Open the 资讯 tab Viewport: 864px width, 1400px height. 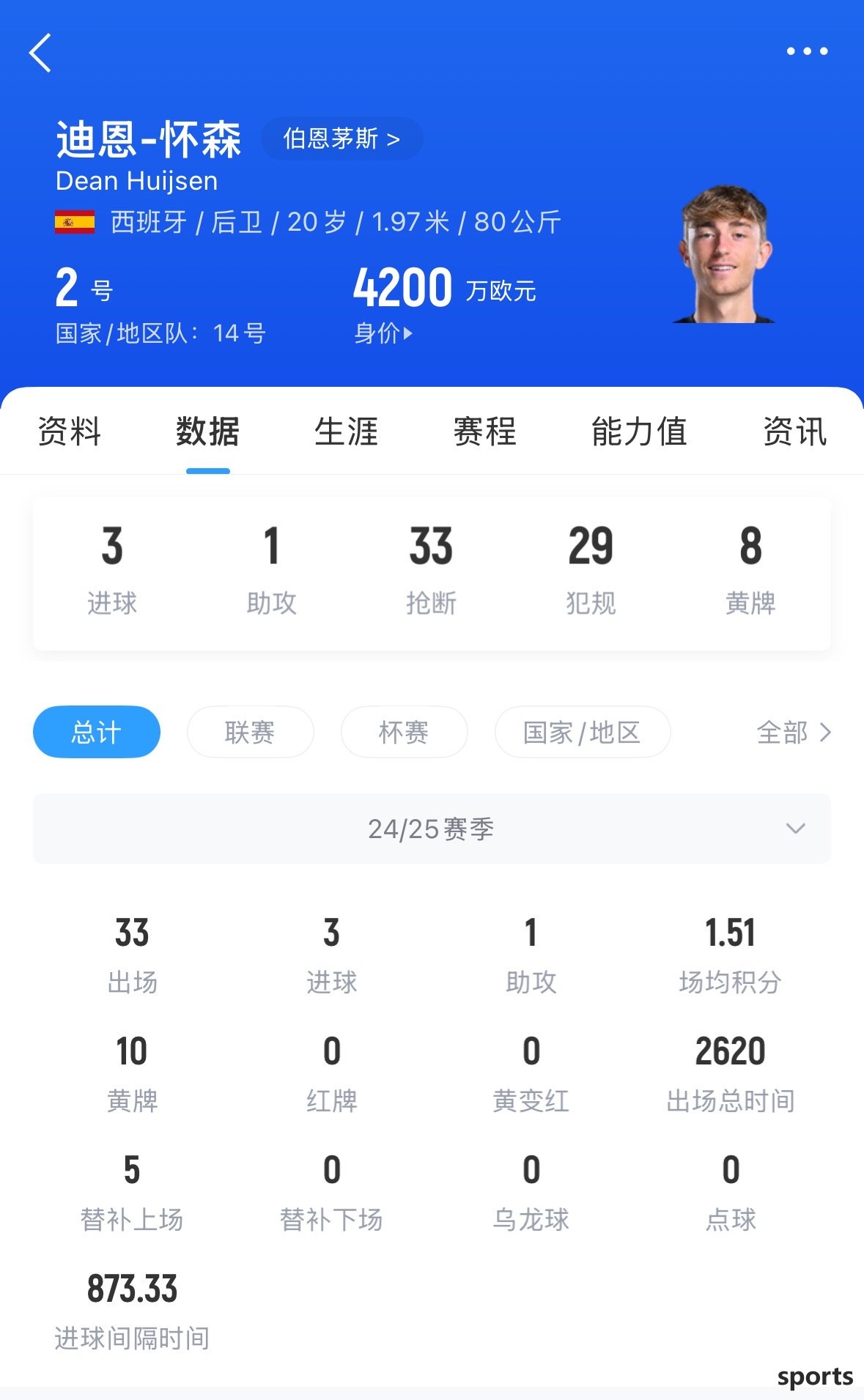pyautogui.click(x=794, y=432)
